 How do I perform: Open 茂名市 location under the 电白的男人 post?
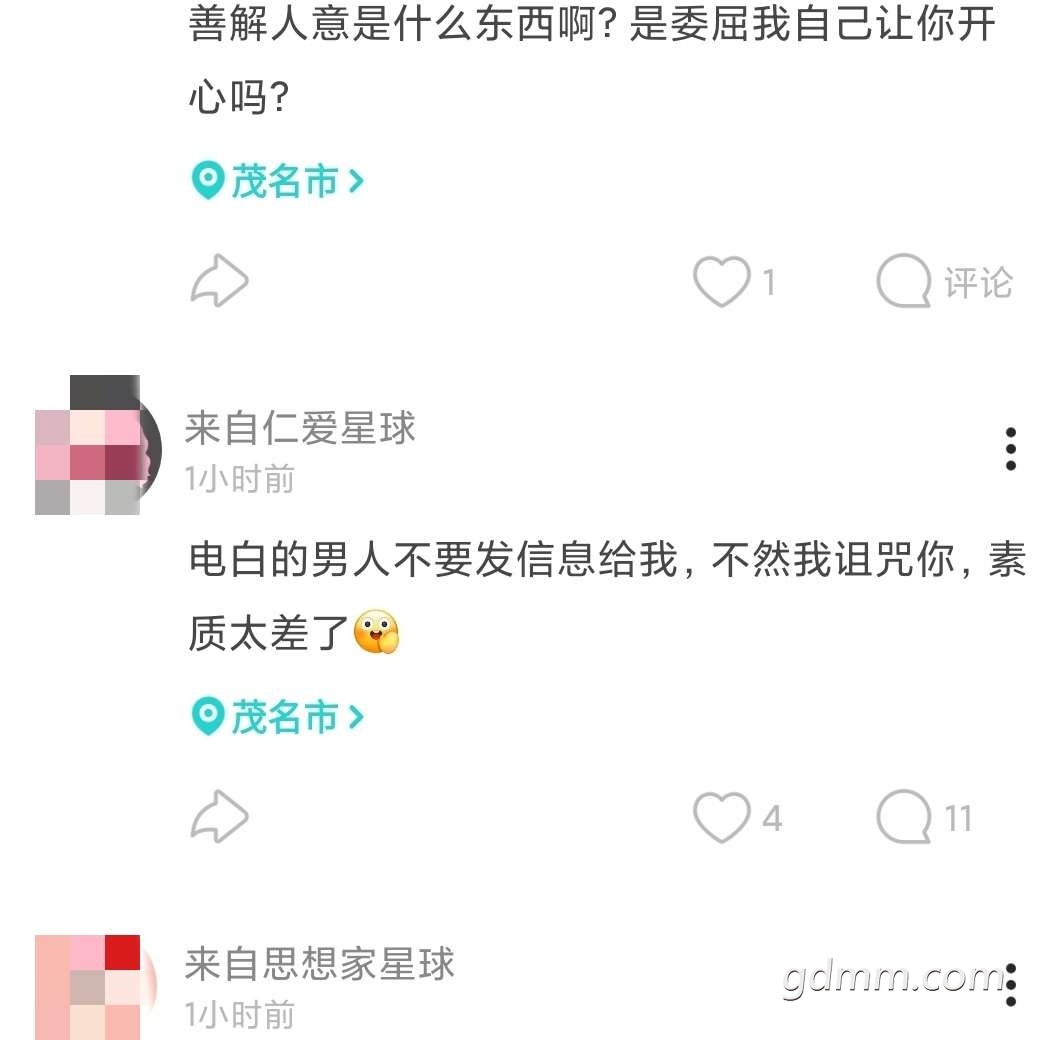277,717
